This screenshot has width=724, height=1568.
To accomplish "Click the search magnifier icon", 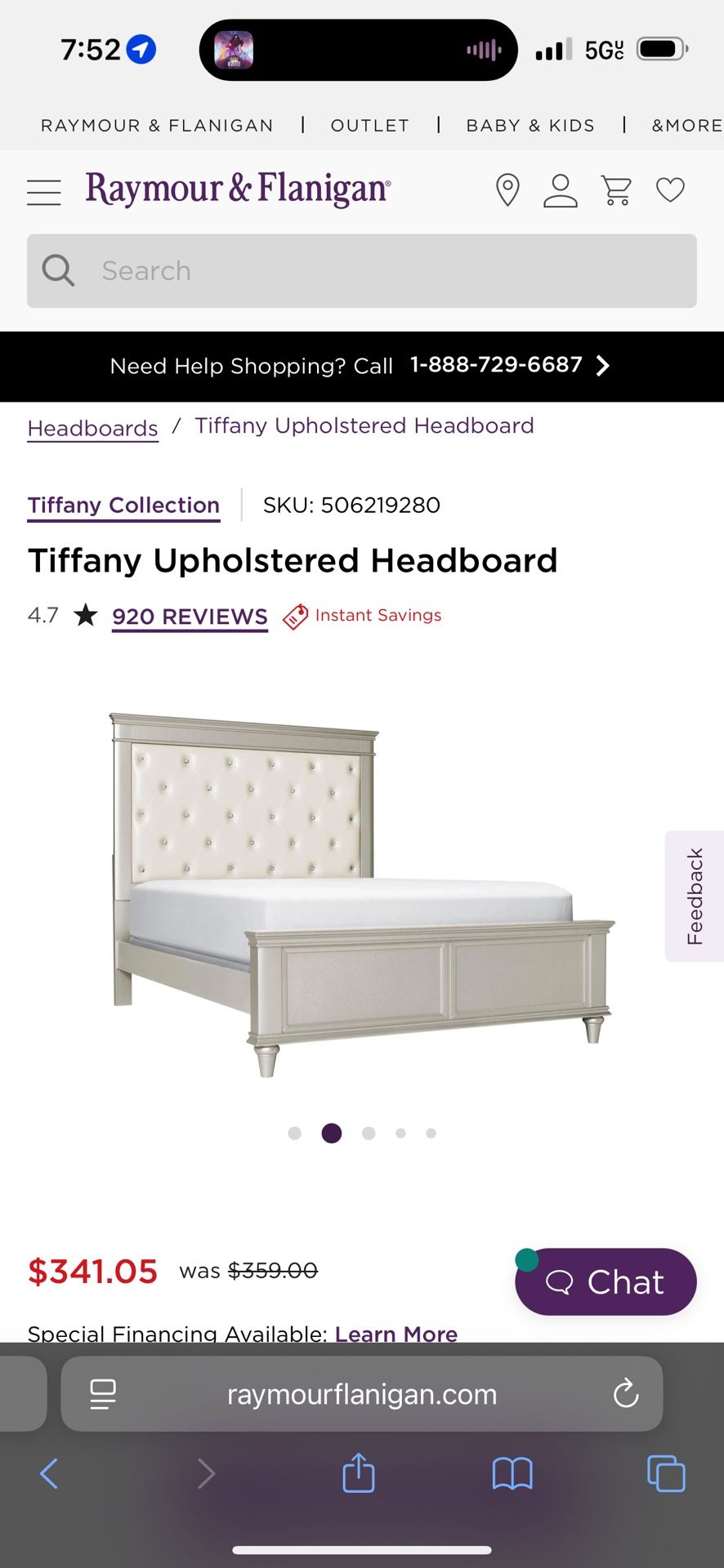I will tap(57, 269).
